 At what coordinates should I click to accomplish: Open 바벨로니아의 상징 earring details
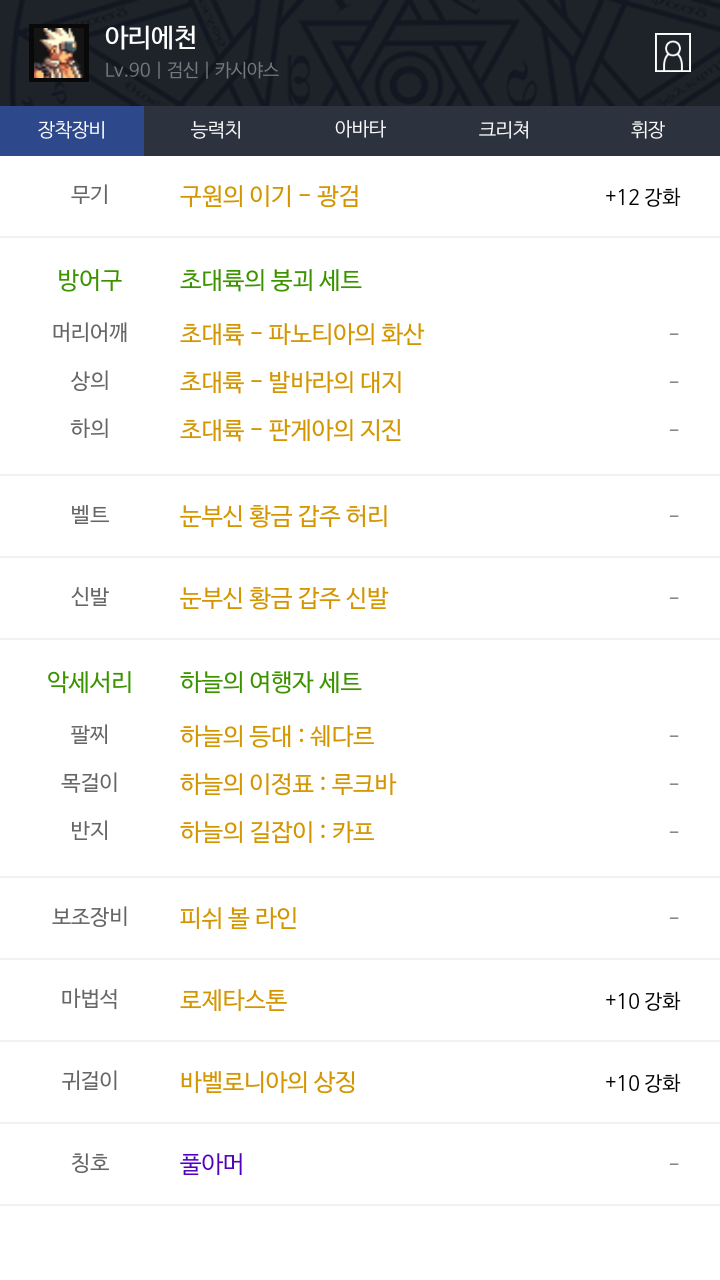pos(268,1082)
